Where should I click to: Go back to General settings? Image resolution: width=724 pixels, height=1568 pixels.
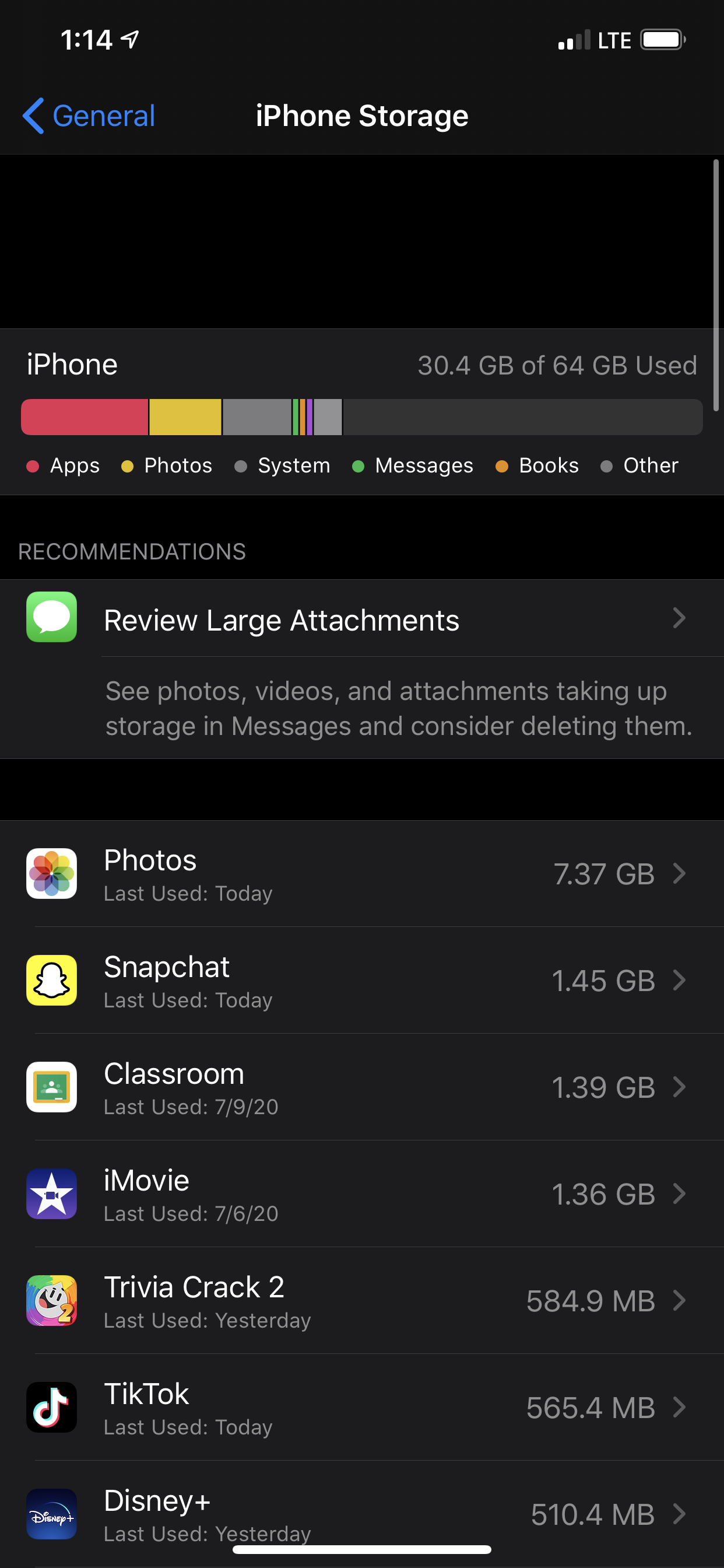click(90, 116)
